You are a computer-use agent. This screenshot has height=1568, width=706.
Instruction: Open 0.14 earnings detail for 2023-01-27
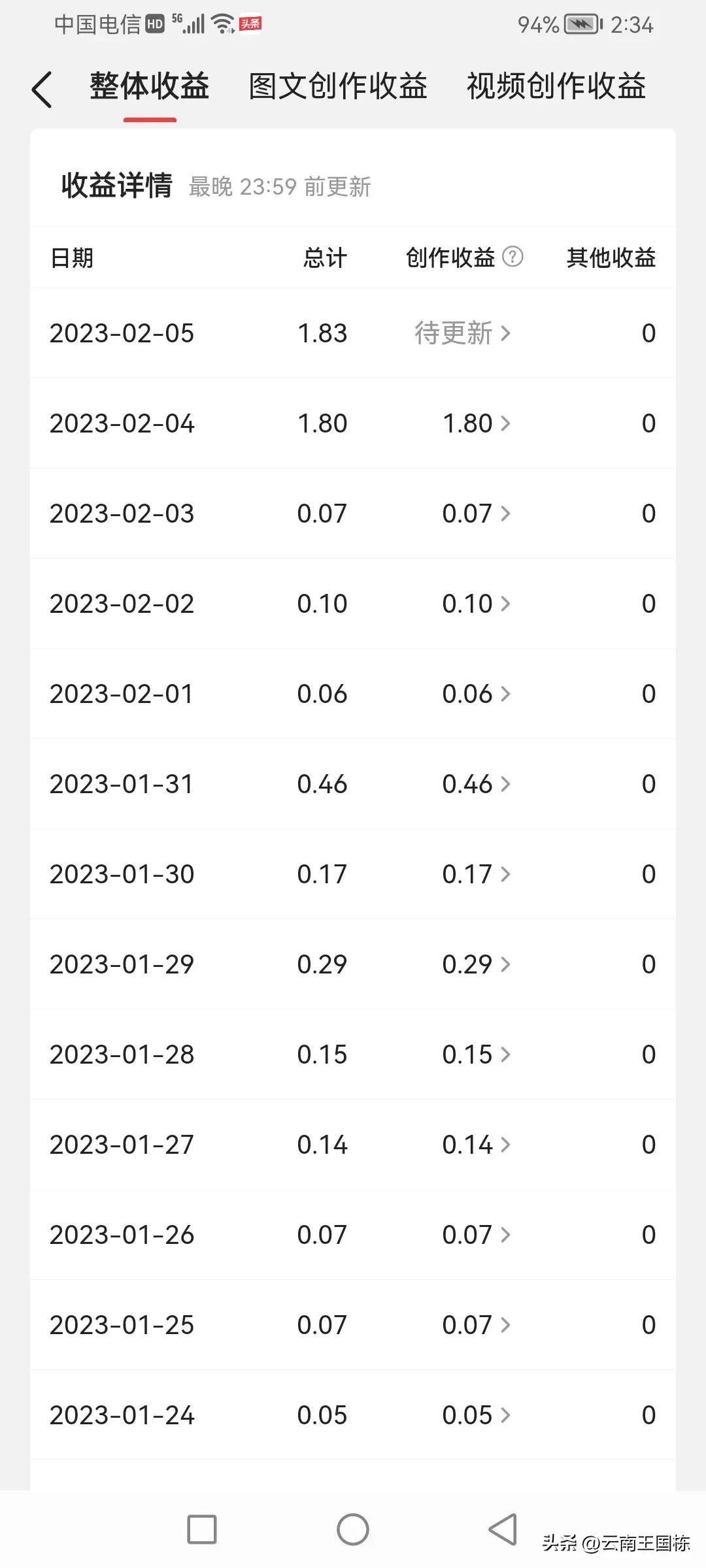[x=477, y=1145]
